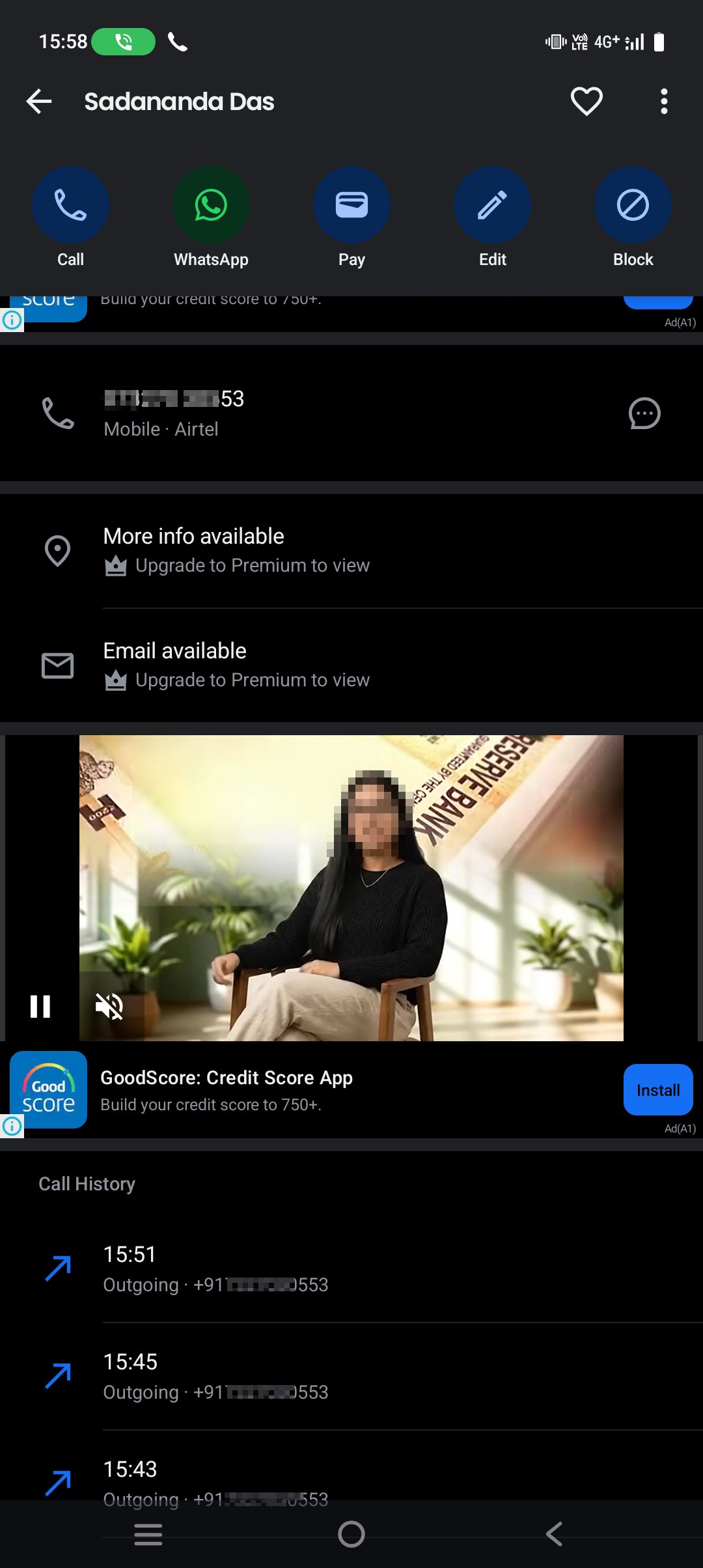
Task: Return to the call via the green pill
Action: 124,42
